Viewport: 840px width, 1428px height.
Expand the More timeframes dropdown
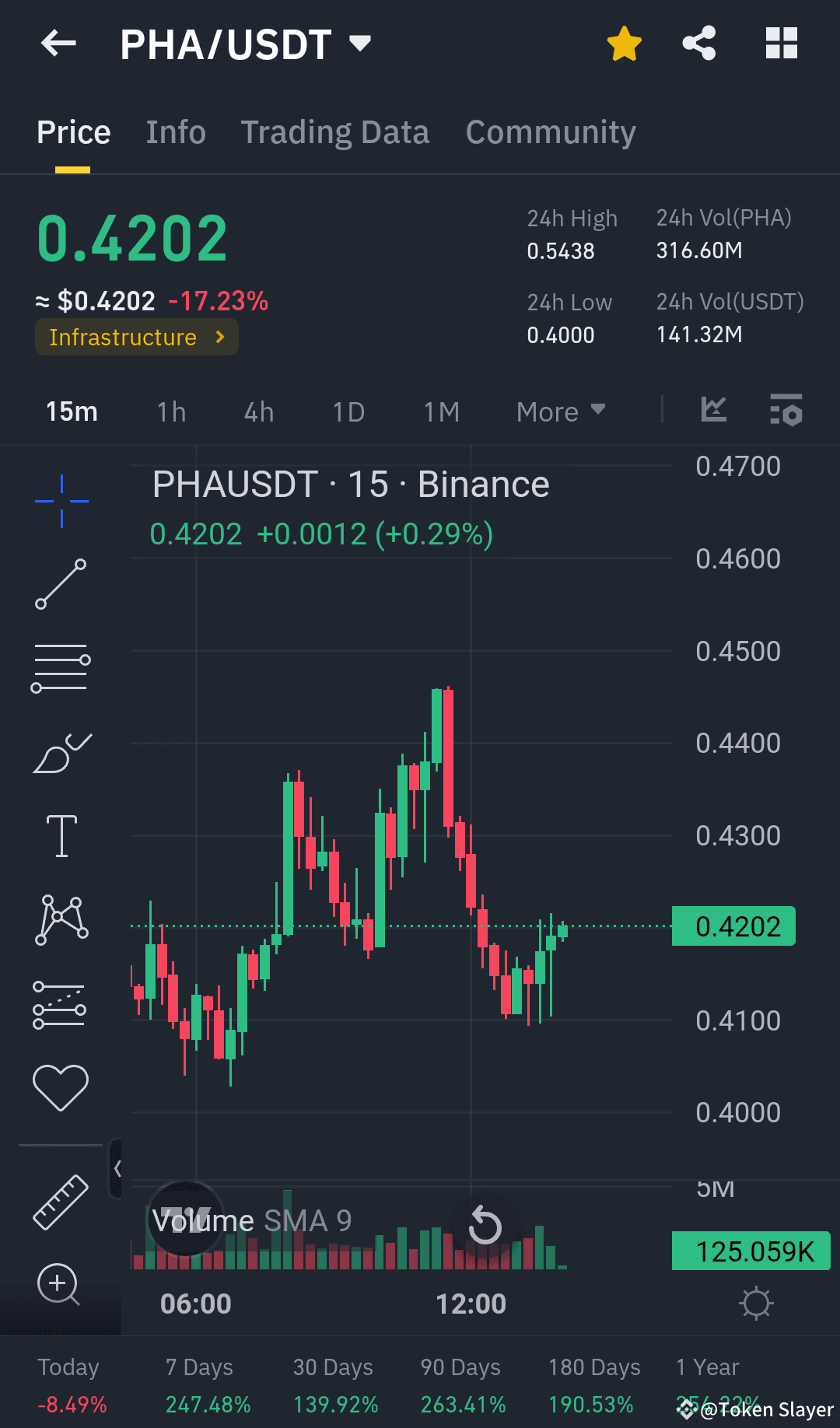click(x=560, y=411)
